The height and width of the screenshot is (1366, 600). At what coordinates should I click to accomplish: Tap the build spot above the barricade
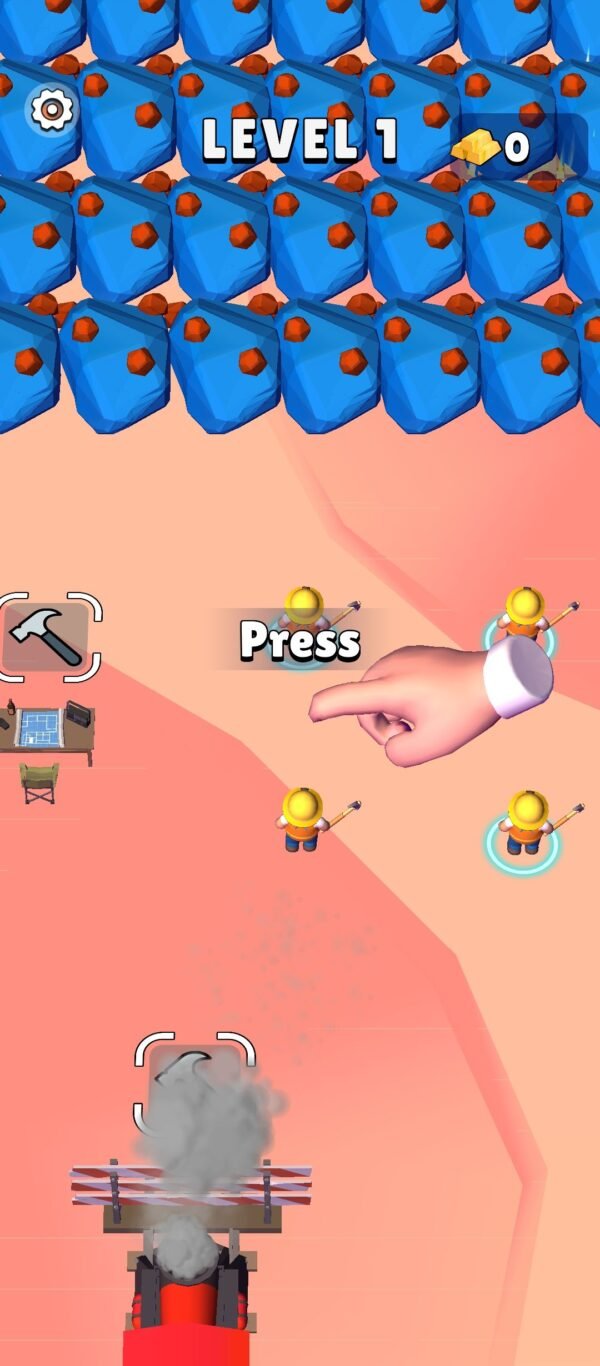pos(195,1085)
